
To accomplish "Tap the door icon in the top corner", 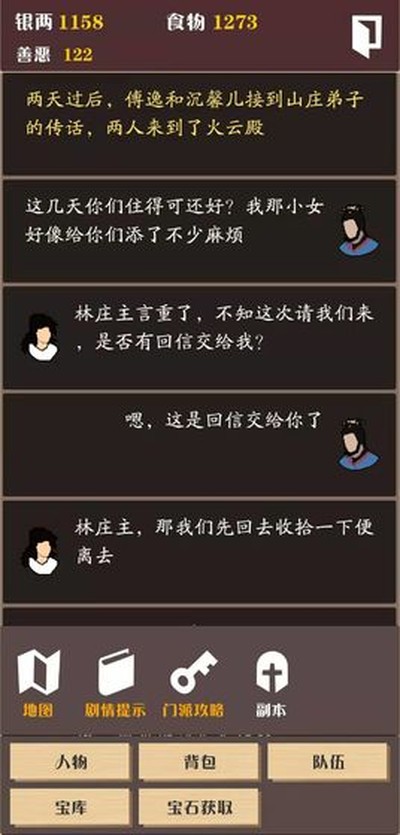I will coord(366,36).
